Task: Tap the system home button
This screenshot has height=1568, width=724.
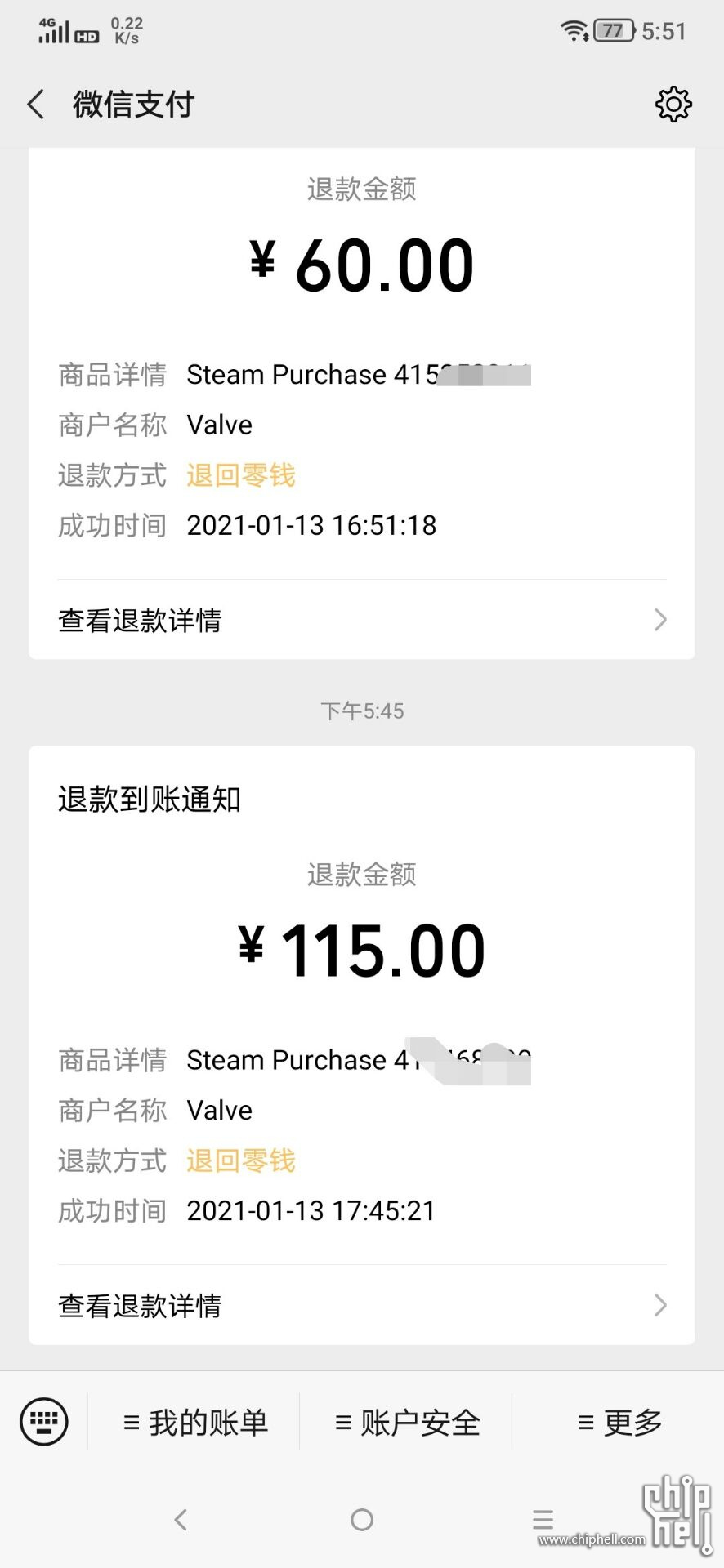Action: coord(362,1520)
